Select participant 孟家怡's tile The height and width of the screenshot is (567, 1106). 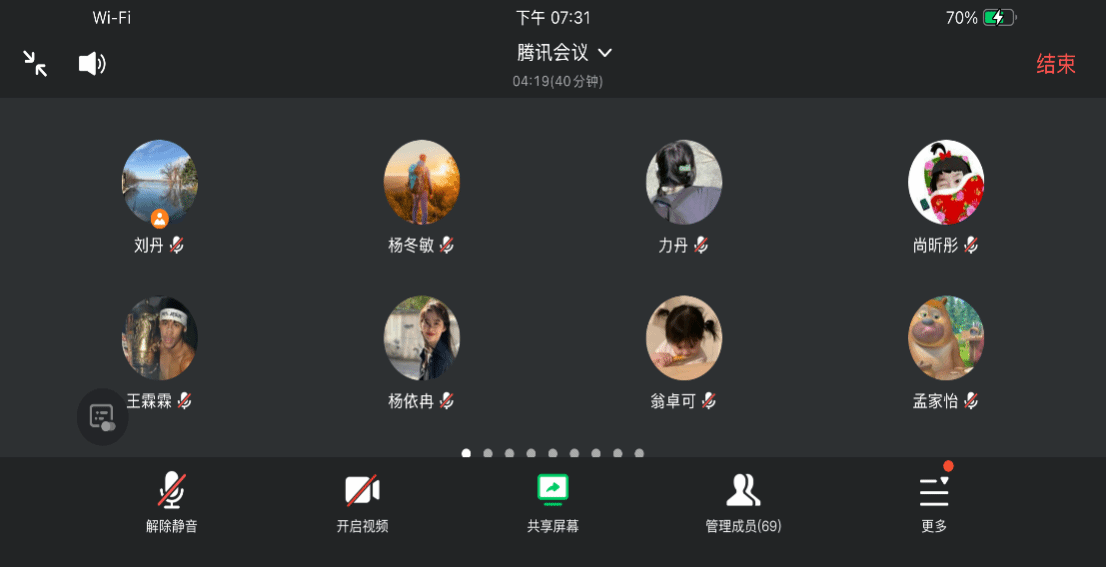[x=946, y=338]
